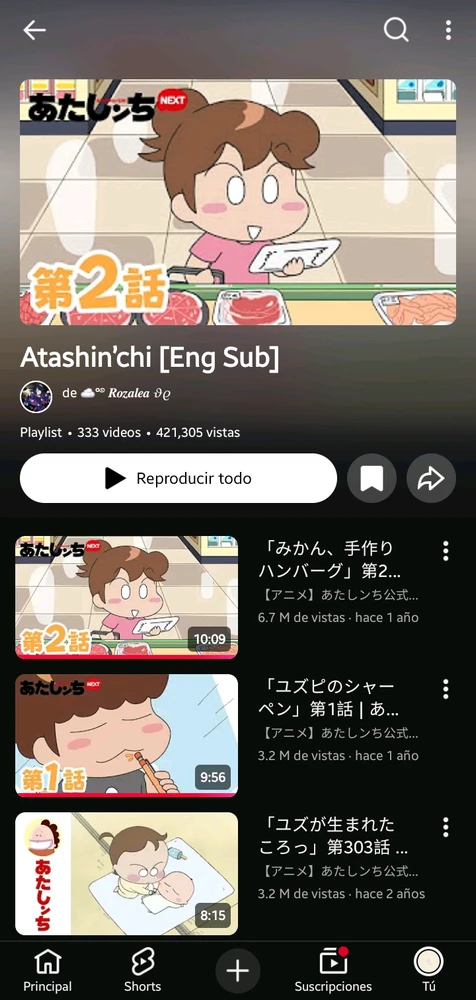The image size is (476, 1000).
Task: Open the create plus button
Action: [x=237, y=971]
